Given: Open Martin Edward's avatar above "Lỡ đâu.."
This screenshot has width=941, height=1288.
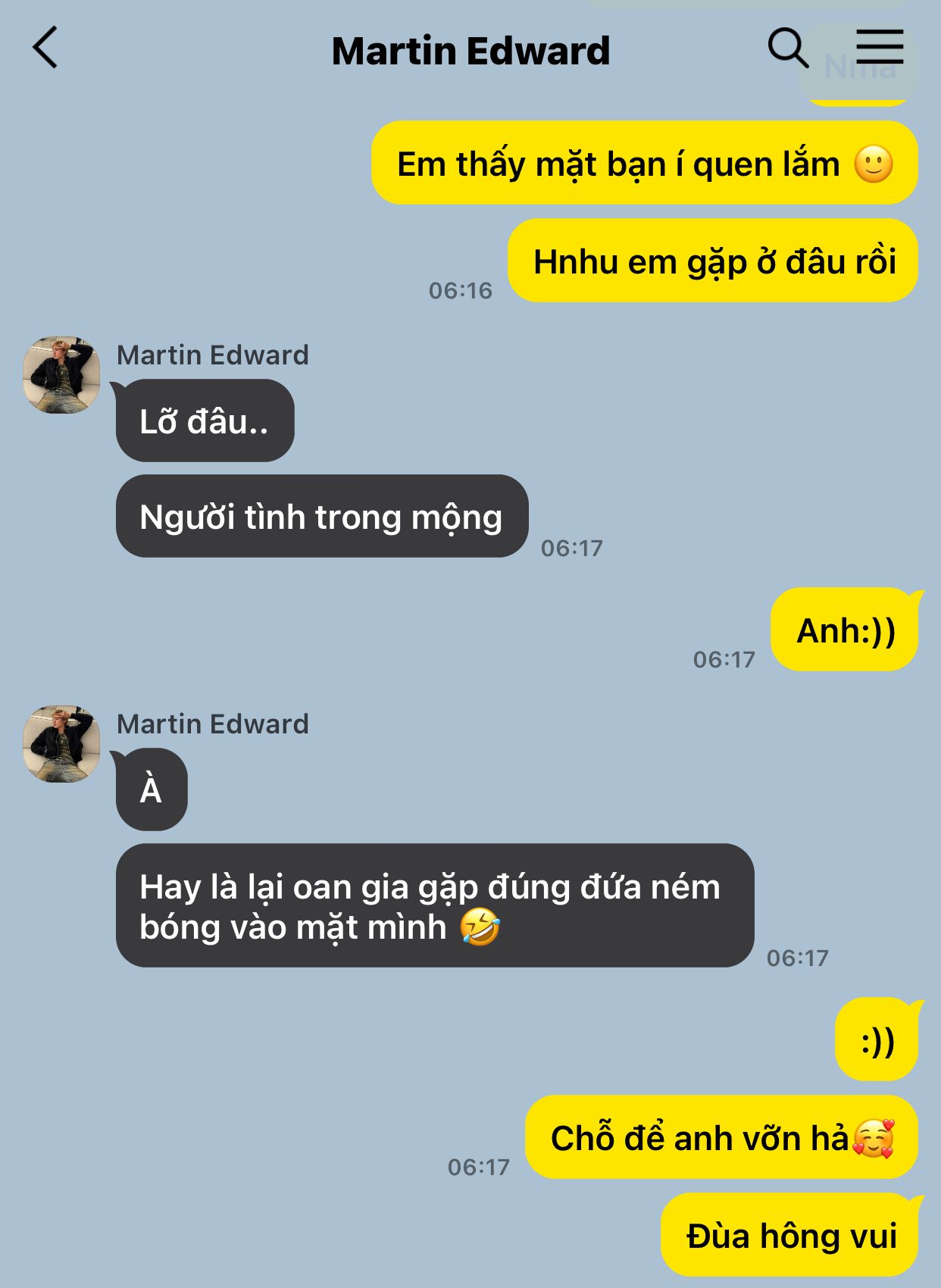Looking at the screenshot, I should coord(61,375).
